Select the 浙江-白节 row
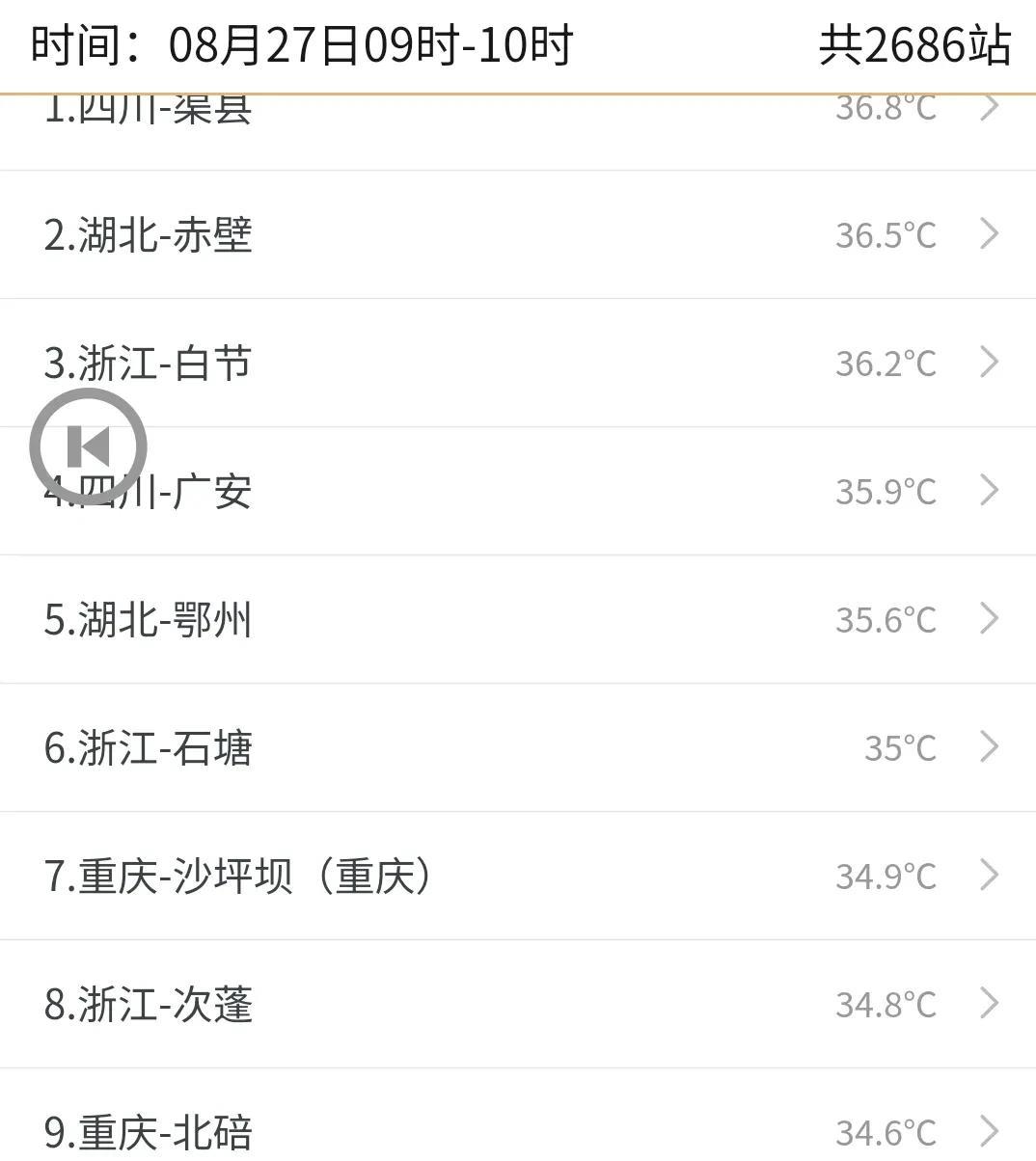Screen dimensions: 1036x1161 point(517,363)
